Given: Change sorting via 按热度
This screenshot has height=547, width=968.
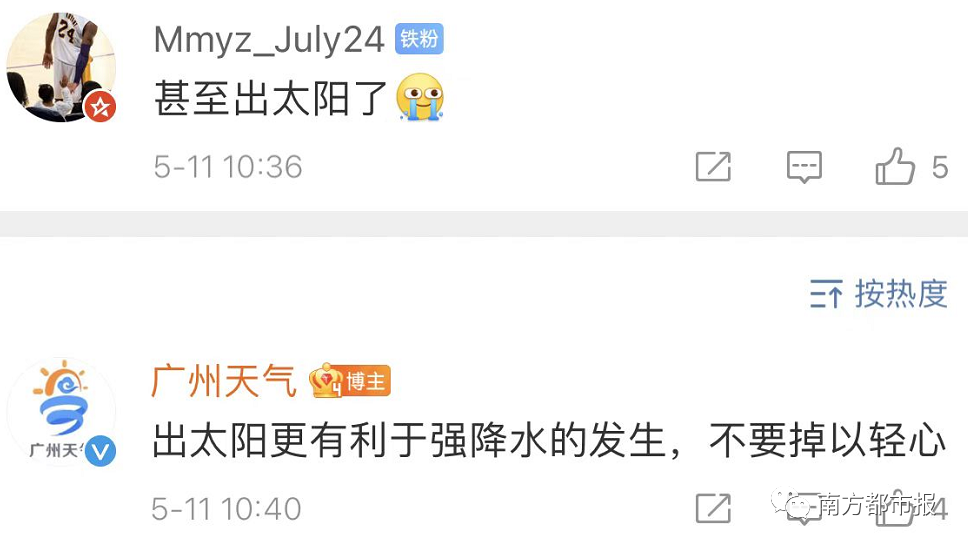Looking at the screenshot, I should point(879,294).
